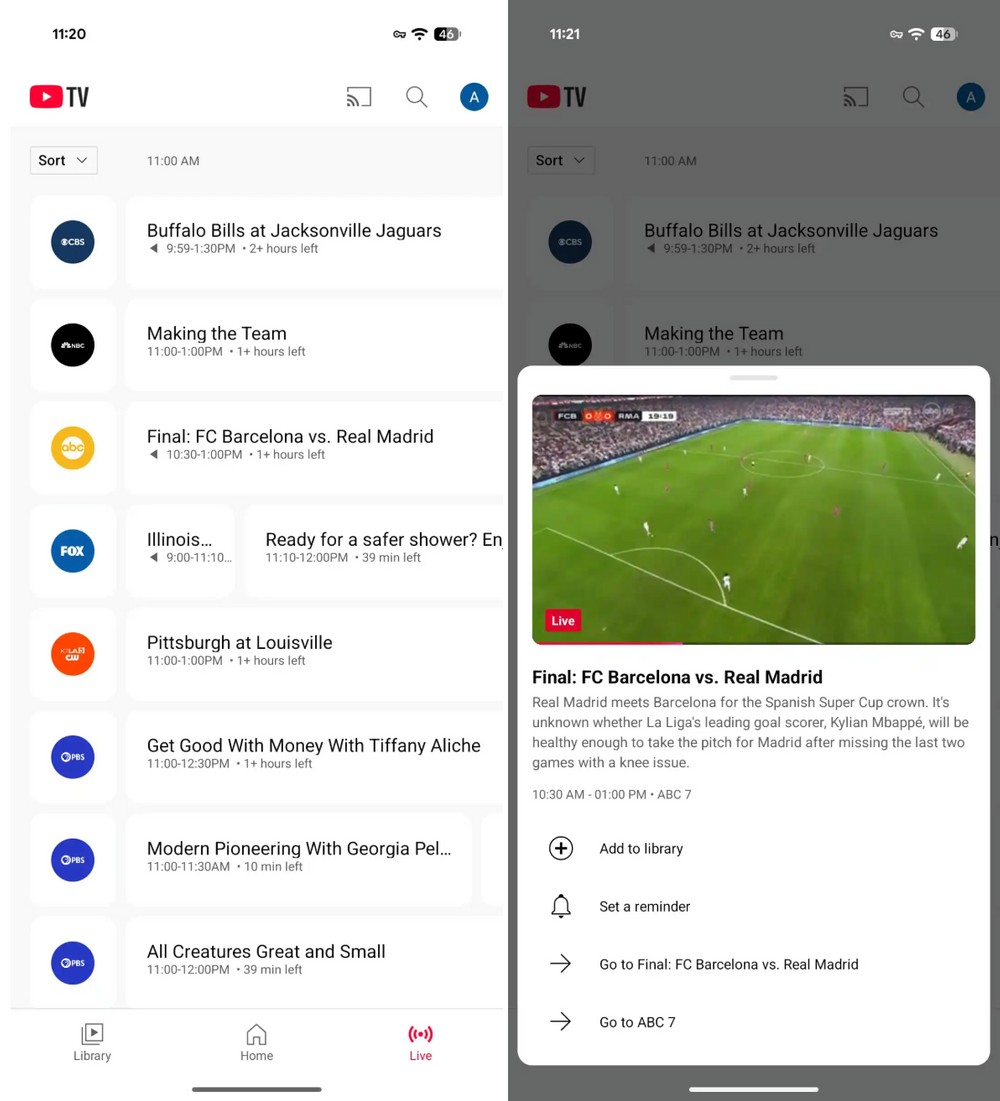Set a reminder for this program
1000x1101 pixels.
click(x=644, y=907)
